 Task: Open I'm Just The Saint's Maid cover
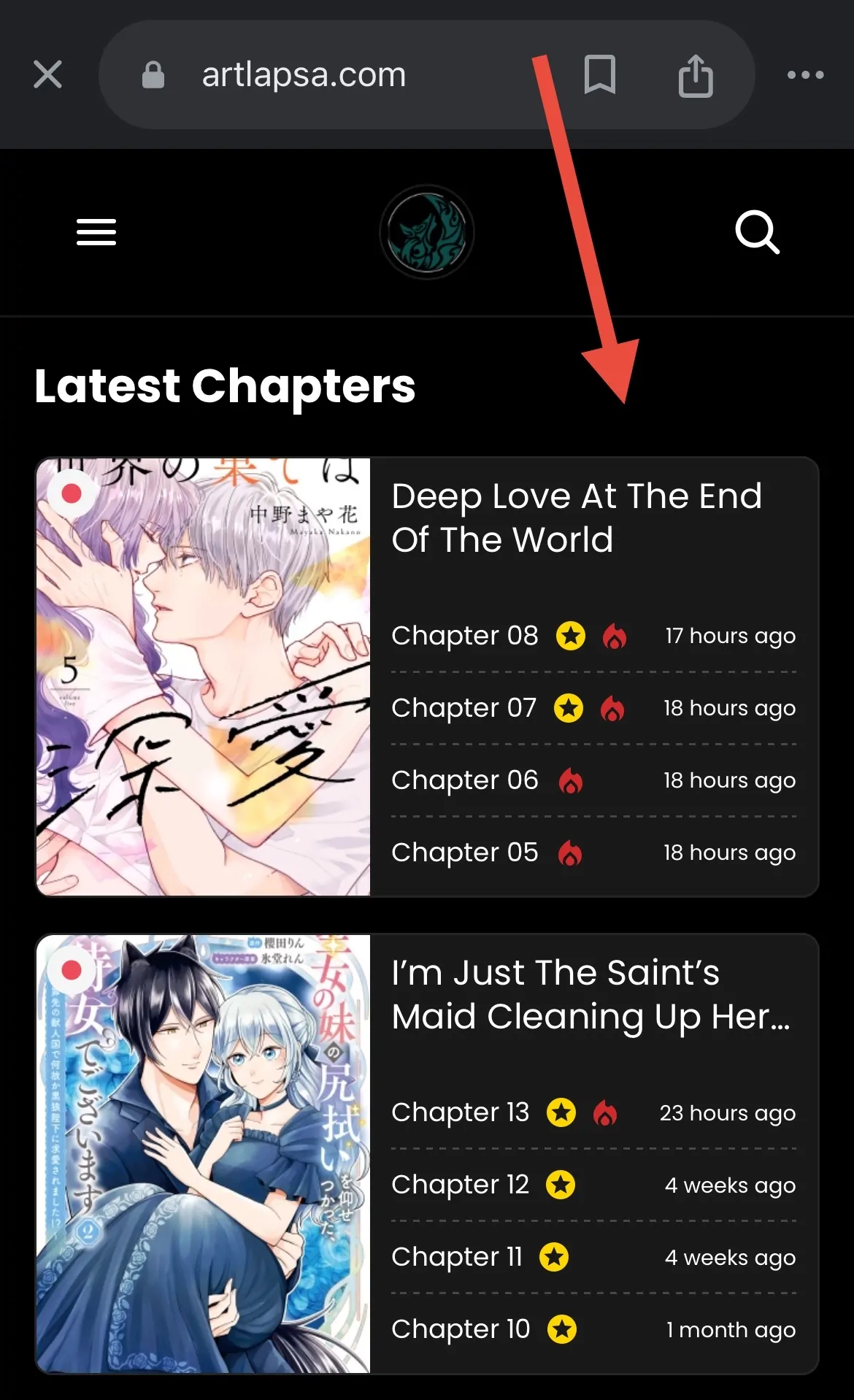tap(204, 1153)
